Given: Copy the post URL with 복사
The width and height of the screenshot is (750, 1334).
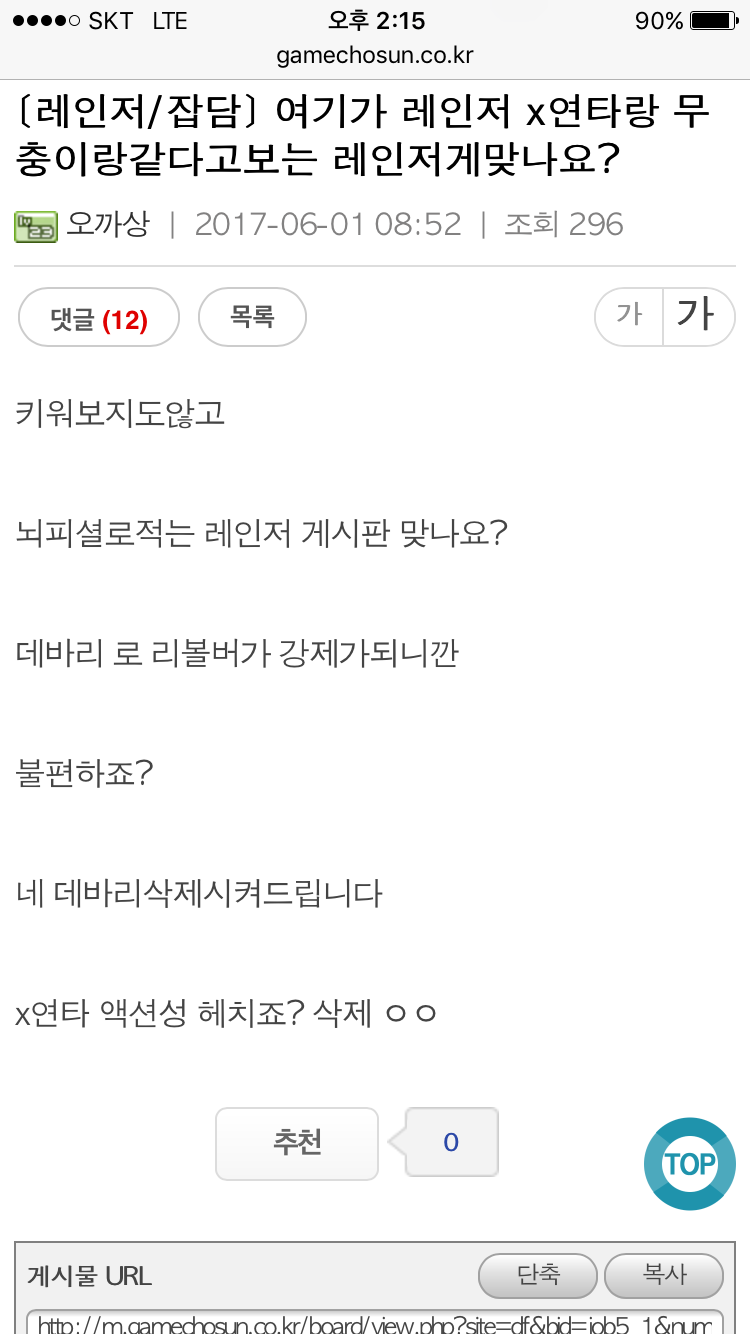Looking at the screenshot, I should point(664,1275).
